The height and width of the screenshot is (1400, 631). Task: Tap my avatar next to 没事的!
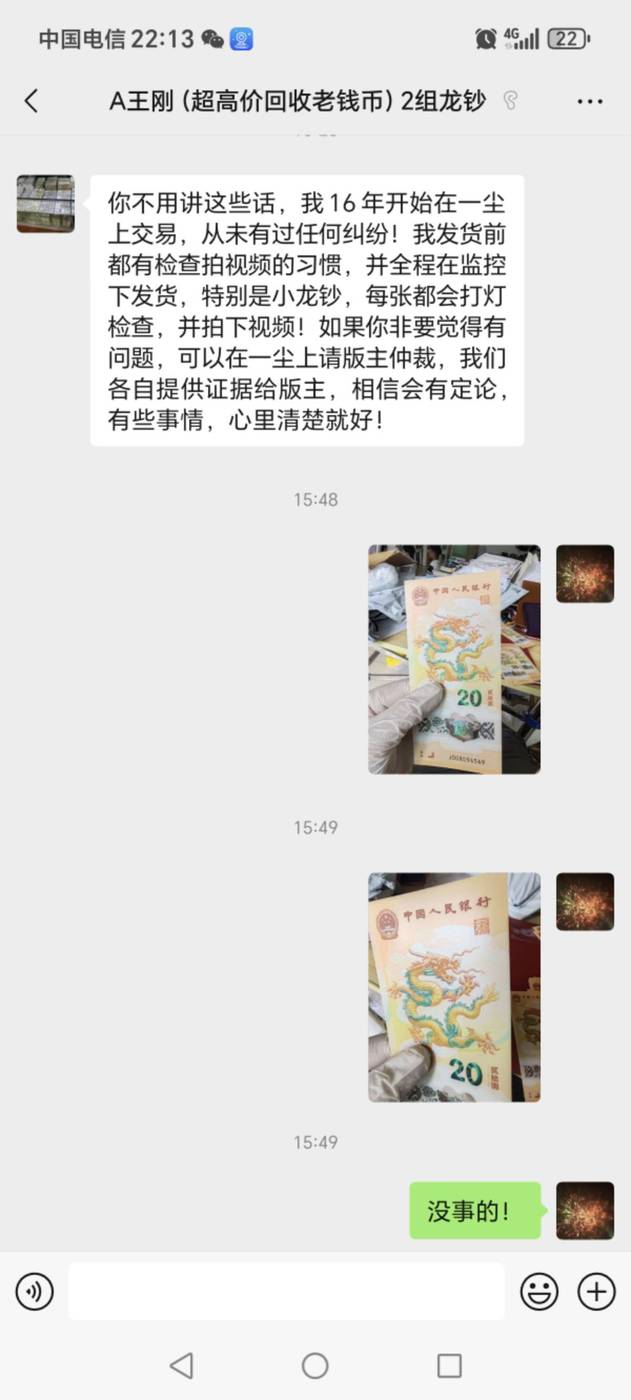coord(585,1211)
